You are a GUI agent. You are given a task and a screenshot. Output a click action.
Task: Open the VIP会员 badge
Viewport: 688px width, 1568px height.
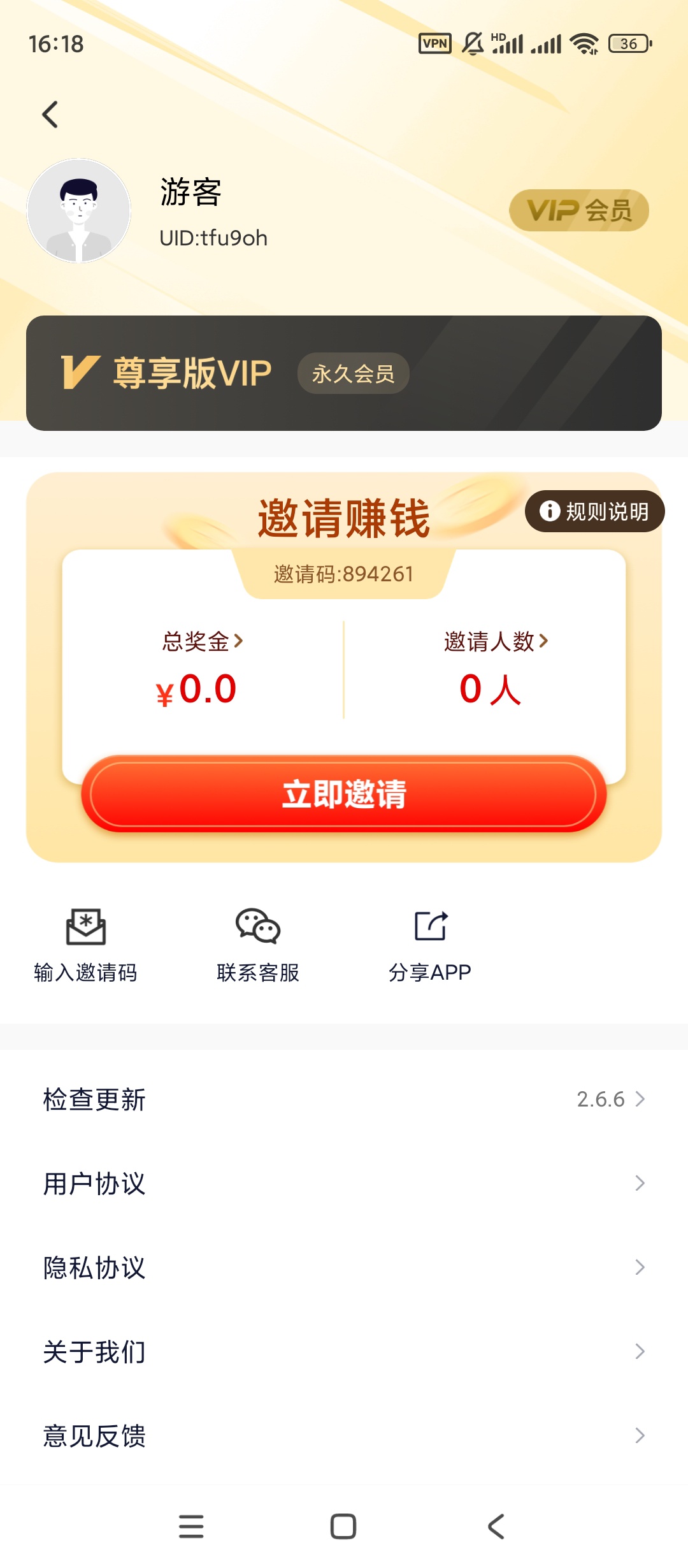[578, 210]
